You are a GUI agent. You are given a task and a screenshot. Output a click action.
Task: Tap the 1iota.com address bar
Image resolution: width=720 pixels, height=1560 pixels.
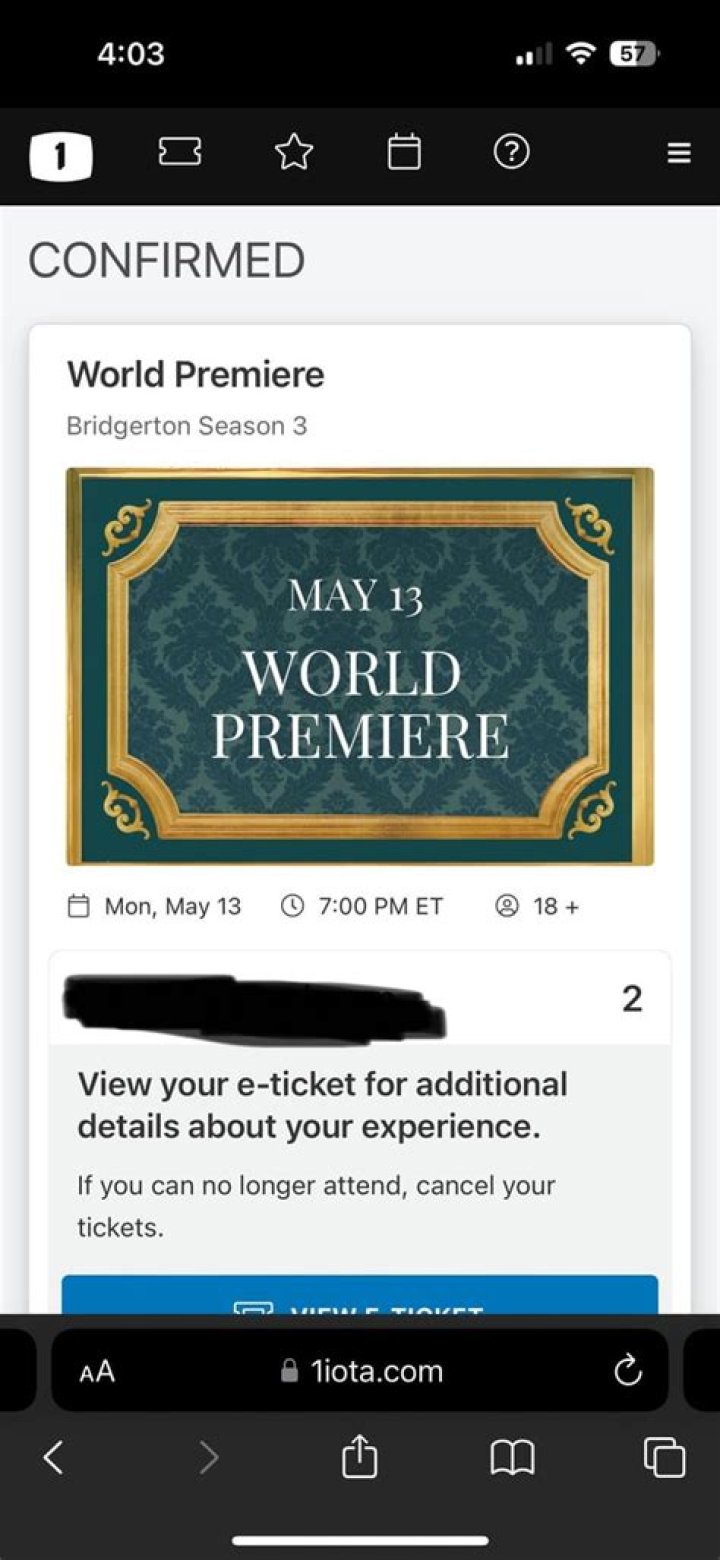pyautogui.click(x=362, y=1371)
